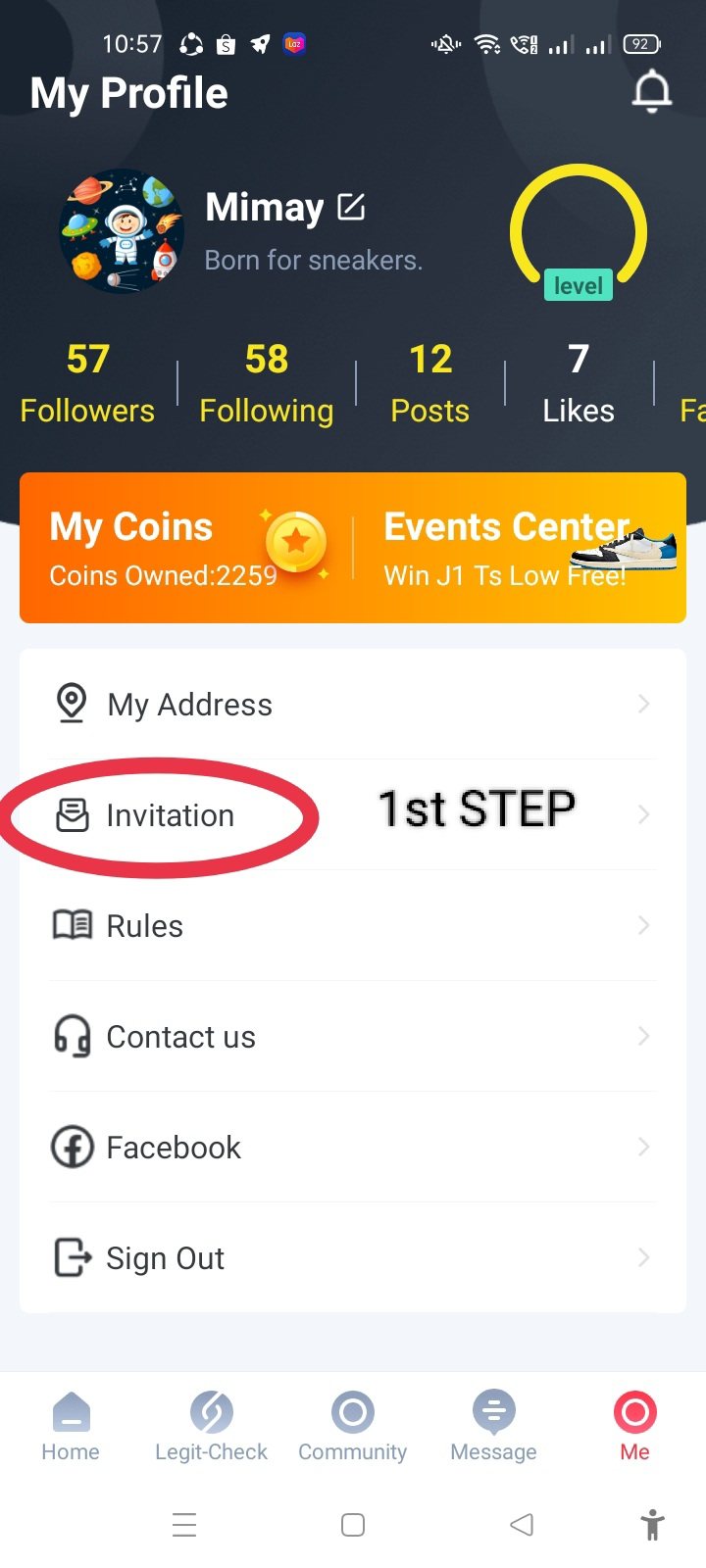Open the Facebook link row

click(x=352, y=1147)
